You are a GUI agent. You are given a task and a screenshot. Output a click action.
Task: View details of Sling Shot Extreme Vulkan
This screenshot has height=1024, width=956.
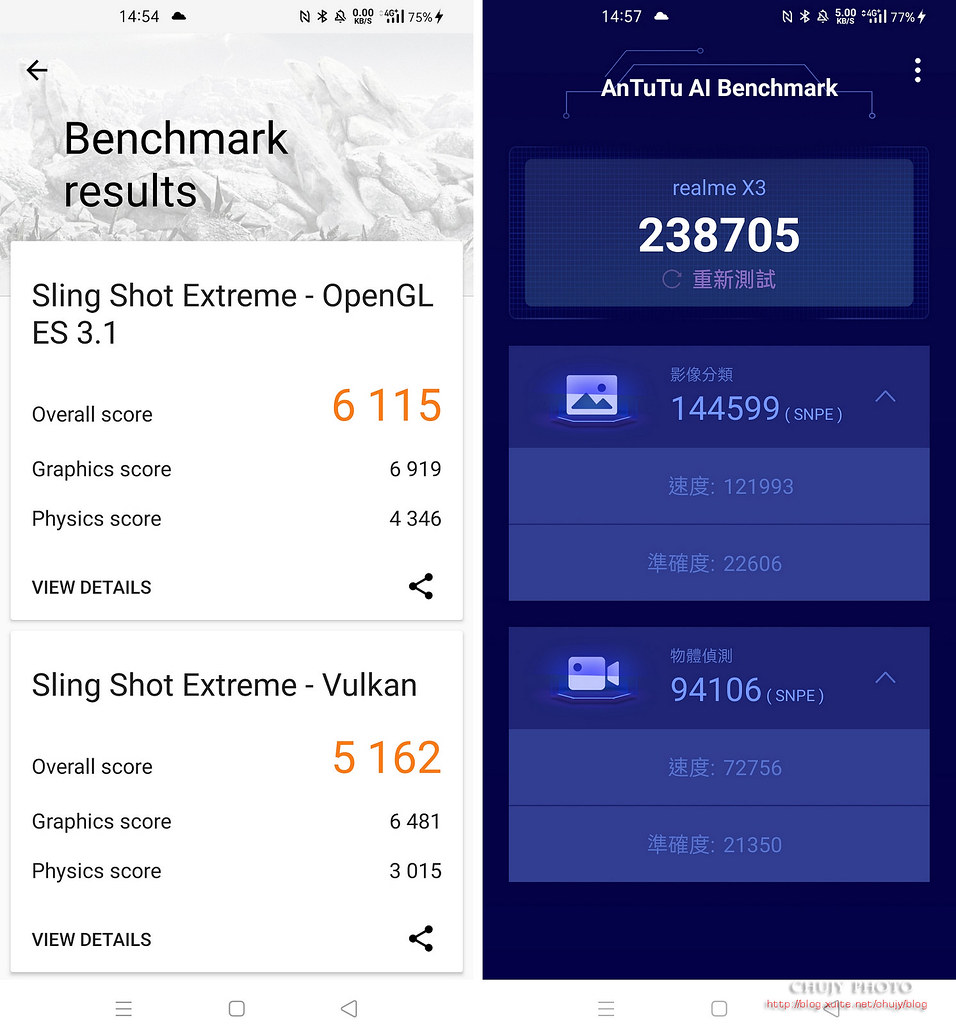pos(92,939)
